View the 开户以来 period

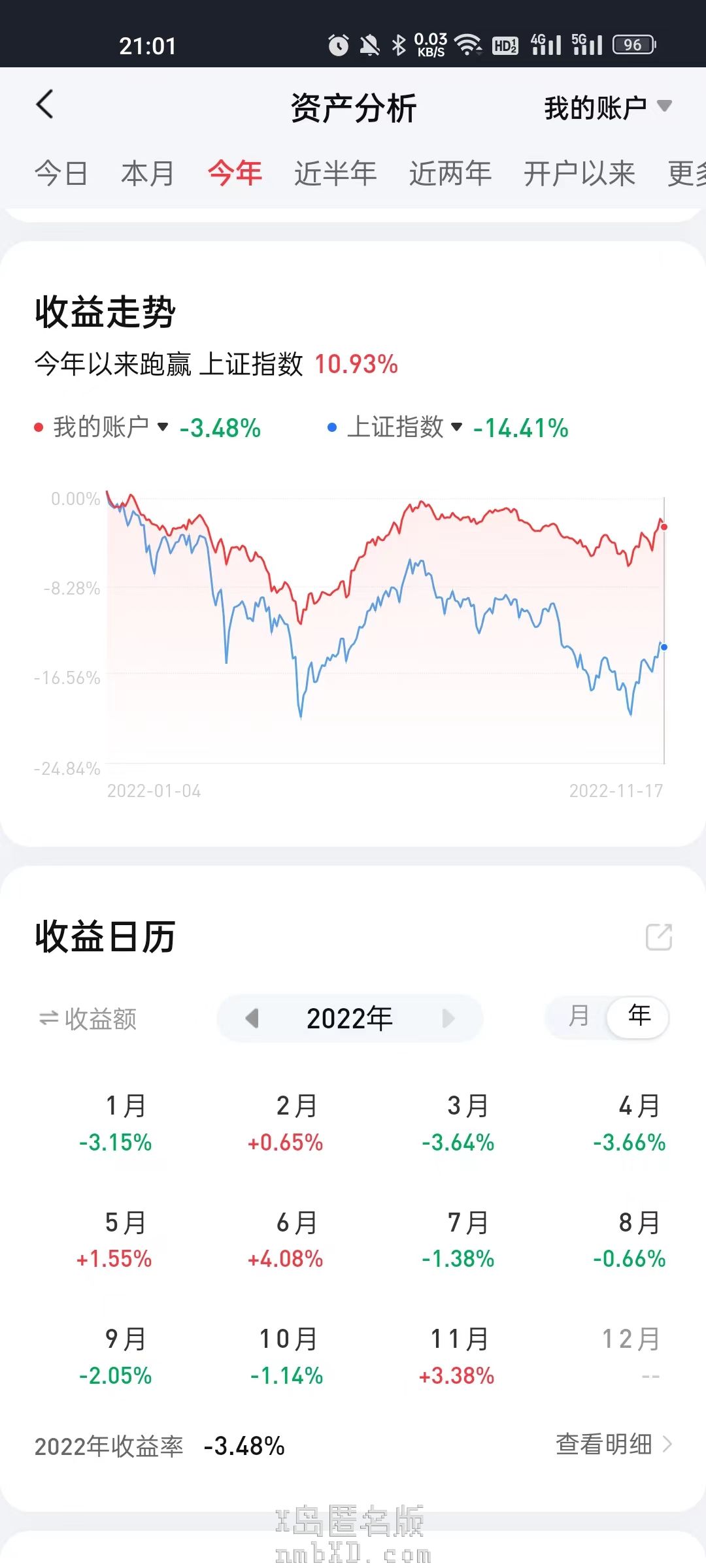coord(579,174)
